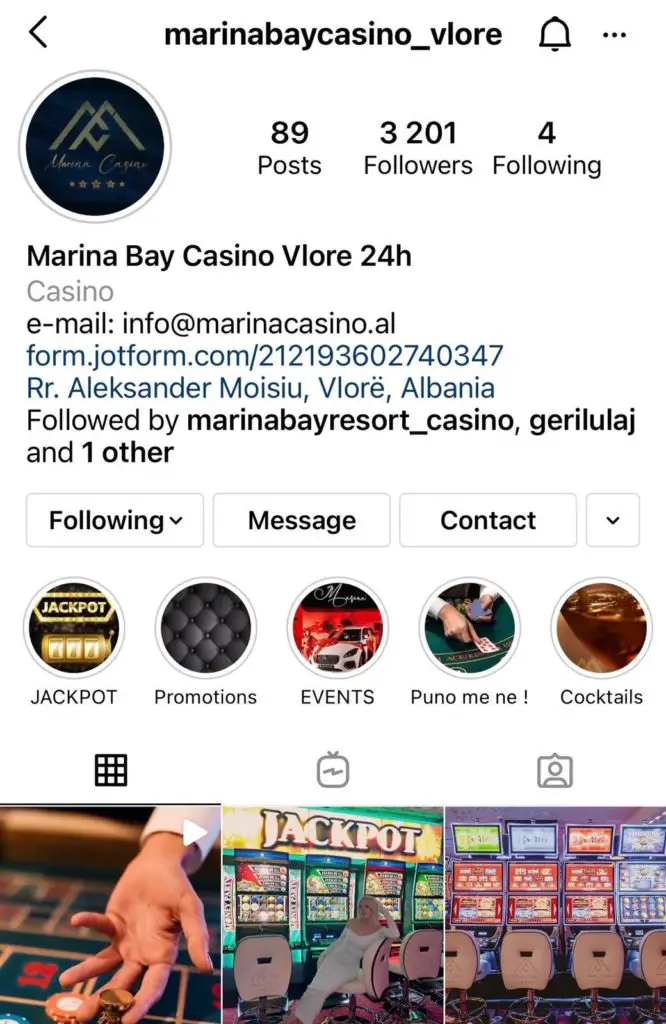Tap the Message button
The height and width of the screenshot is (1024, 666).
[x=302, y=520]
